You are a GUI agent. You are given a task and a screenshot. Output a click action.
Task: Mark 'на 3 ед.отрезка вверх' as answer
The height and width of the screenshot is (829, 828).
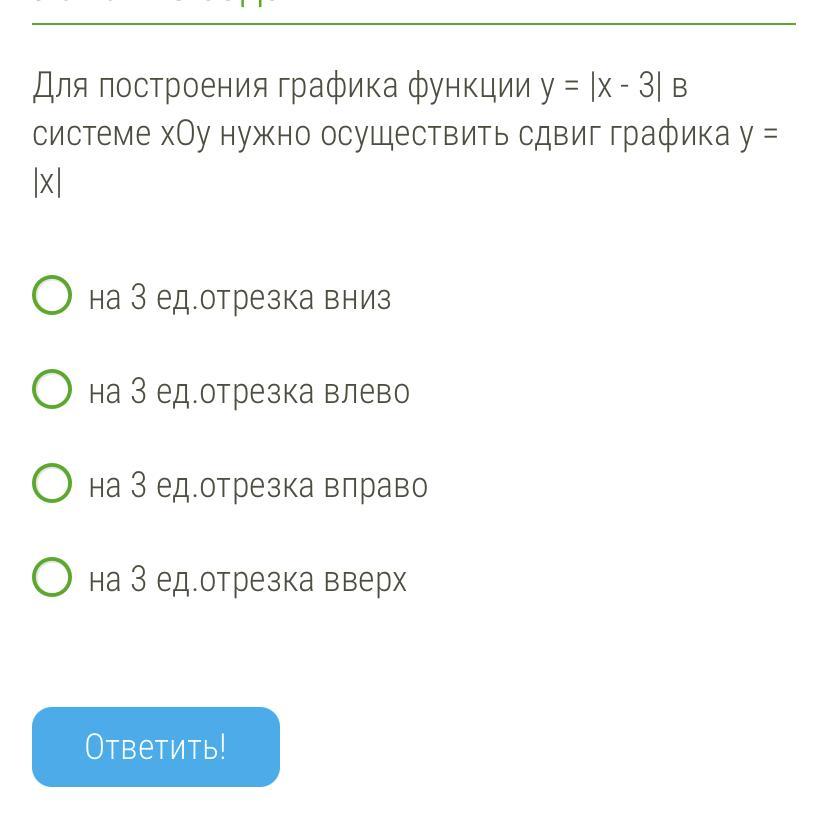[x=52, y=578]
